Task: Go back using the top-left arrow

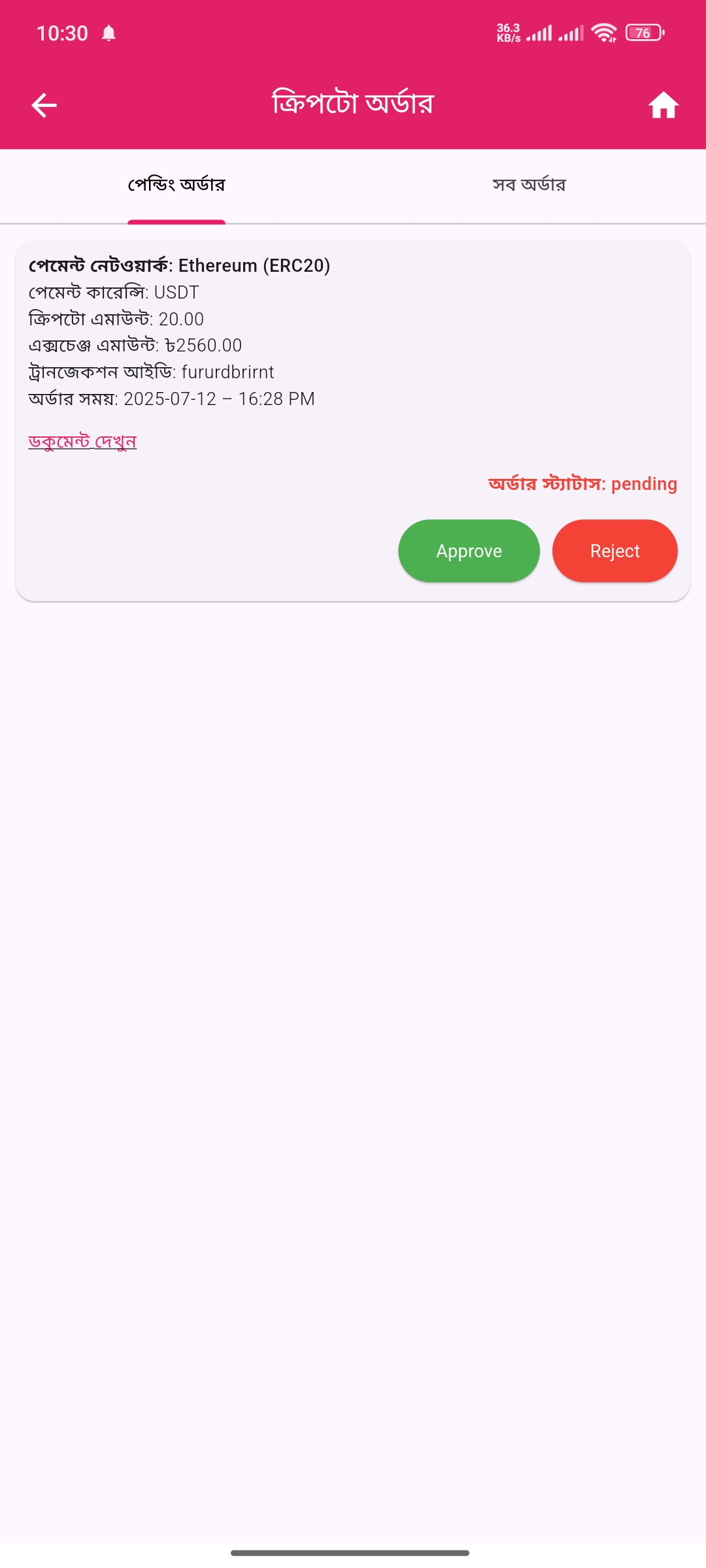Action: point(44,105)
